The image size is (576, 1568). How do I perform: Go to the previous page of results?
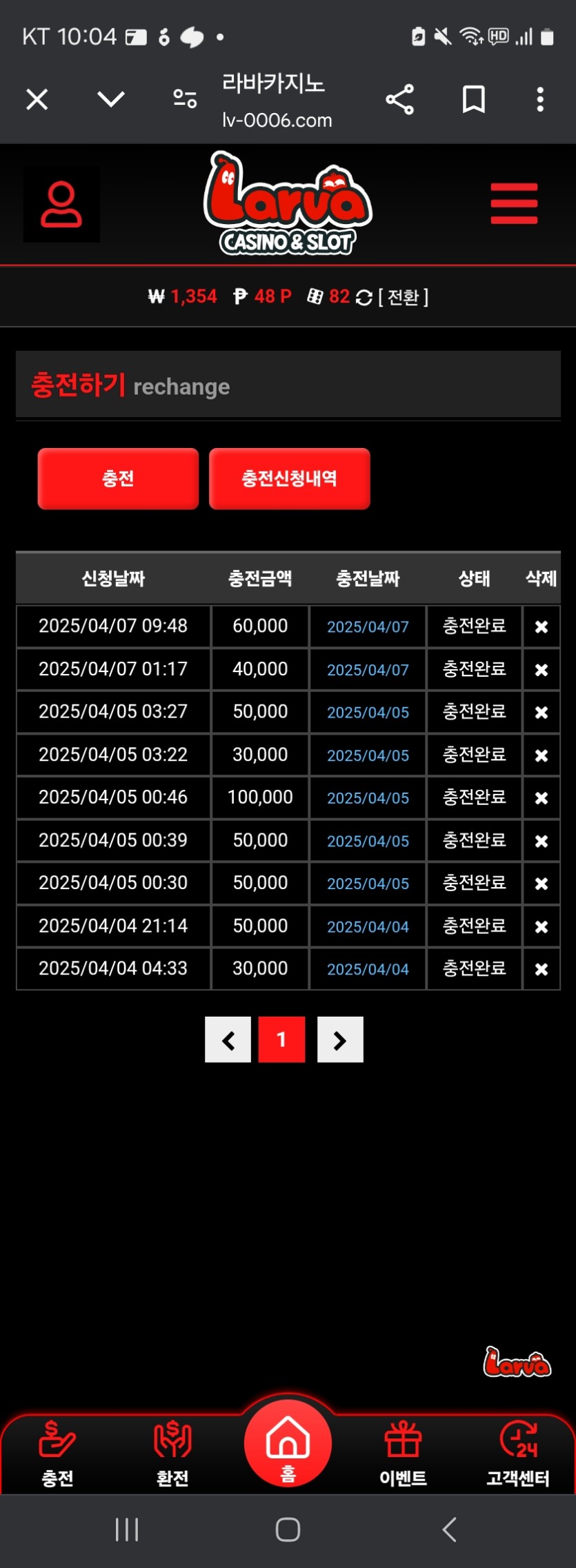(228, 1039)
